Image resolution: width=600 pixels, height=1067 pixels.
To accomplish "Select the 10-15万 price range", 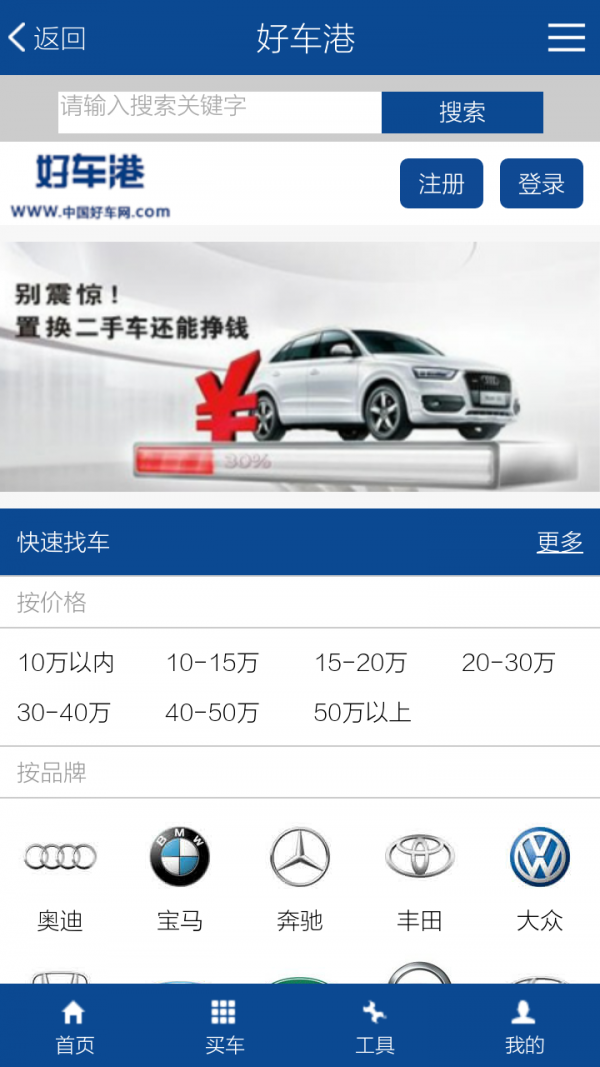I will coord(212,662).
